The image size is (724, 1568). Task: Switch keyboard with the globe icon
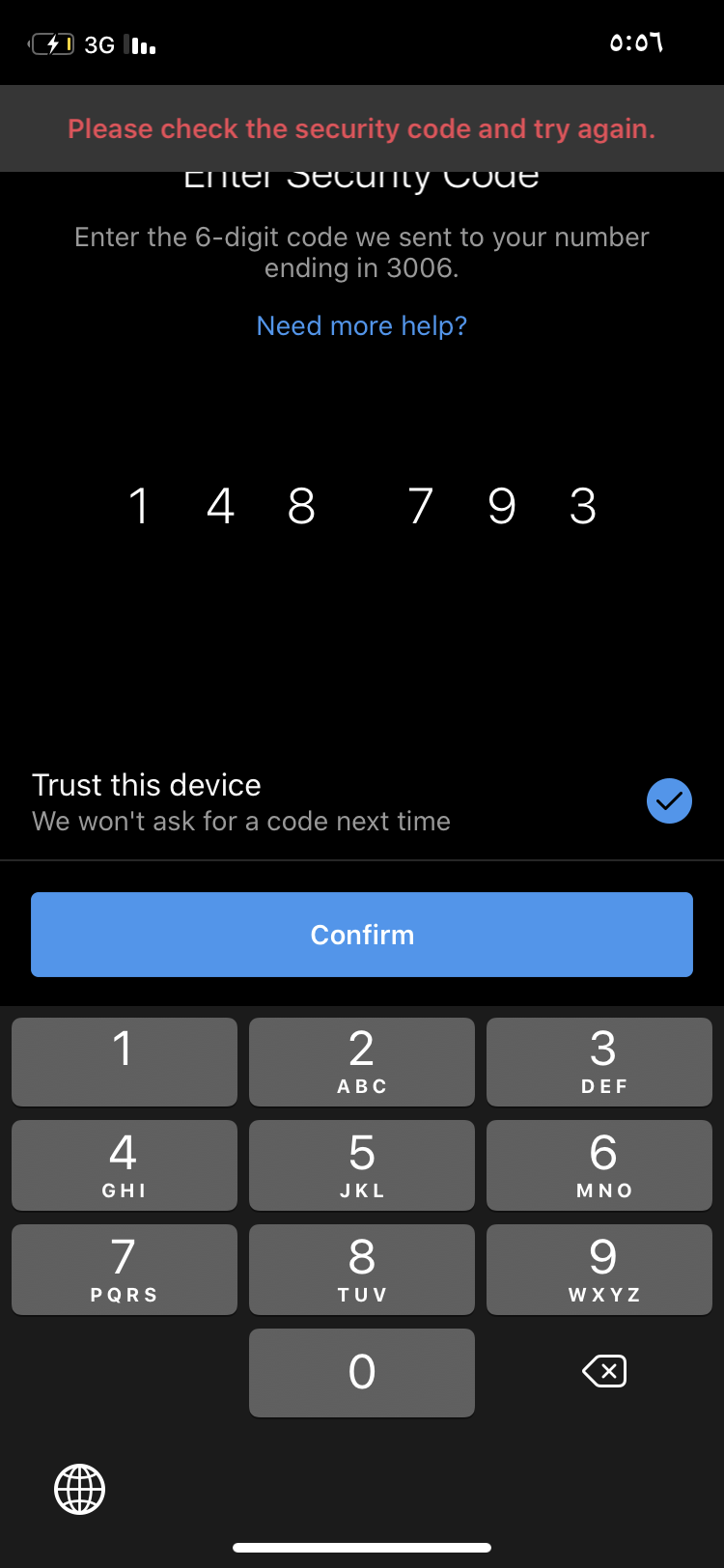point(79,1489)
